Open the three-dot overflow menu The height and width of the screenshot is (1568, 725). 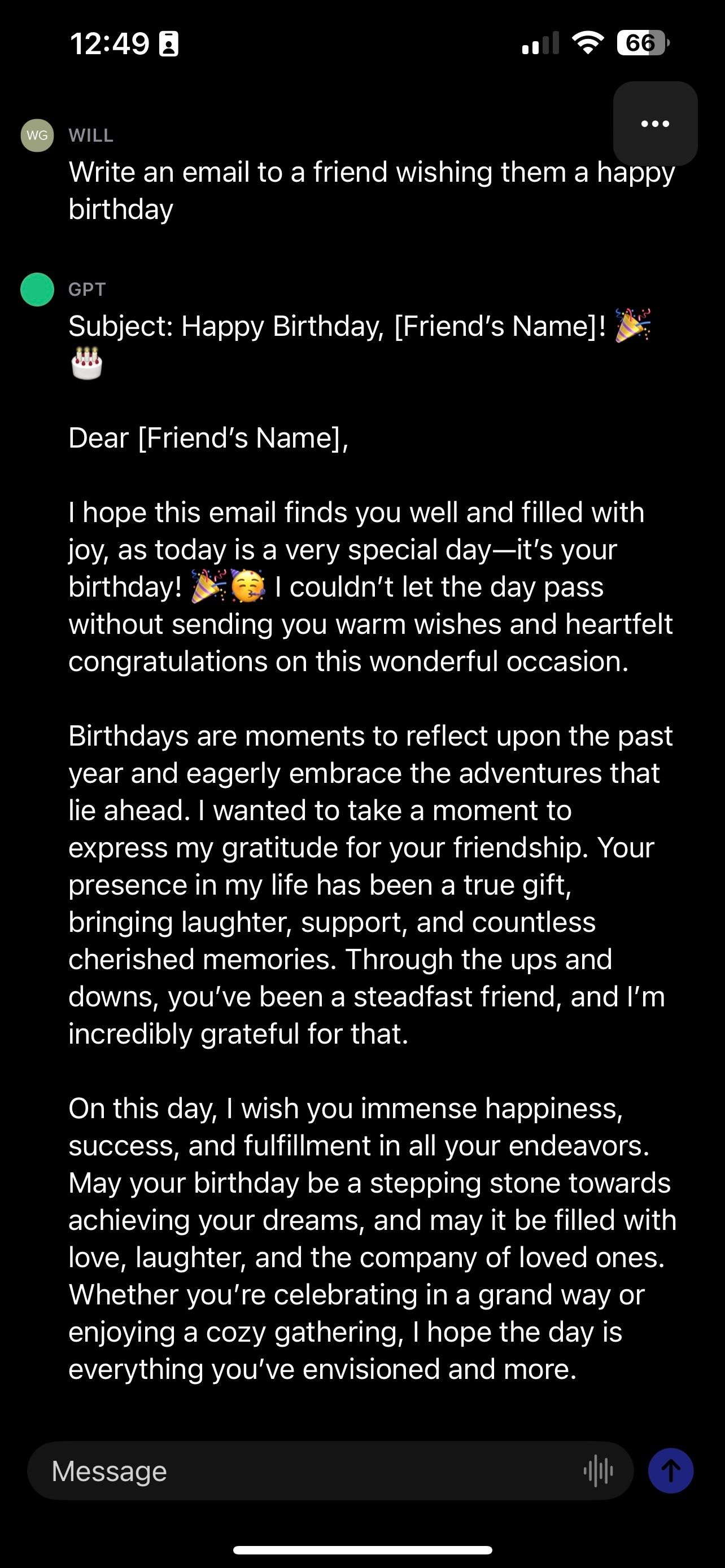click(x=655, y=124)
